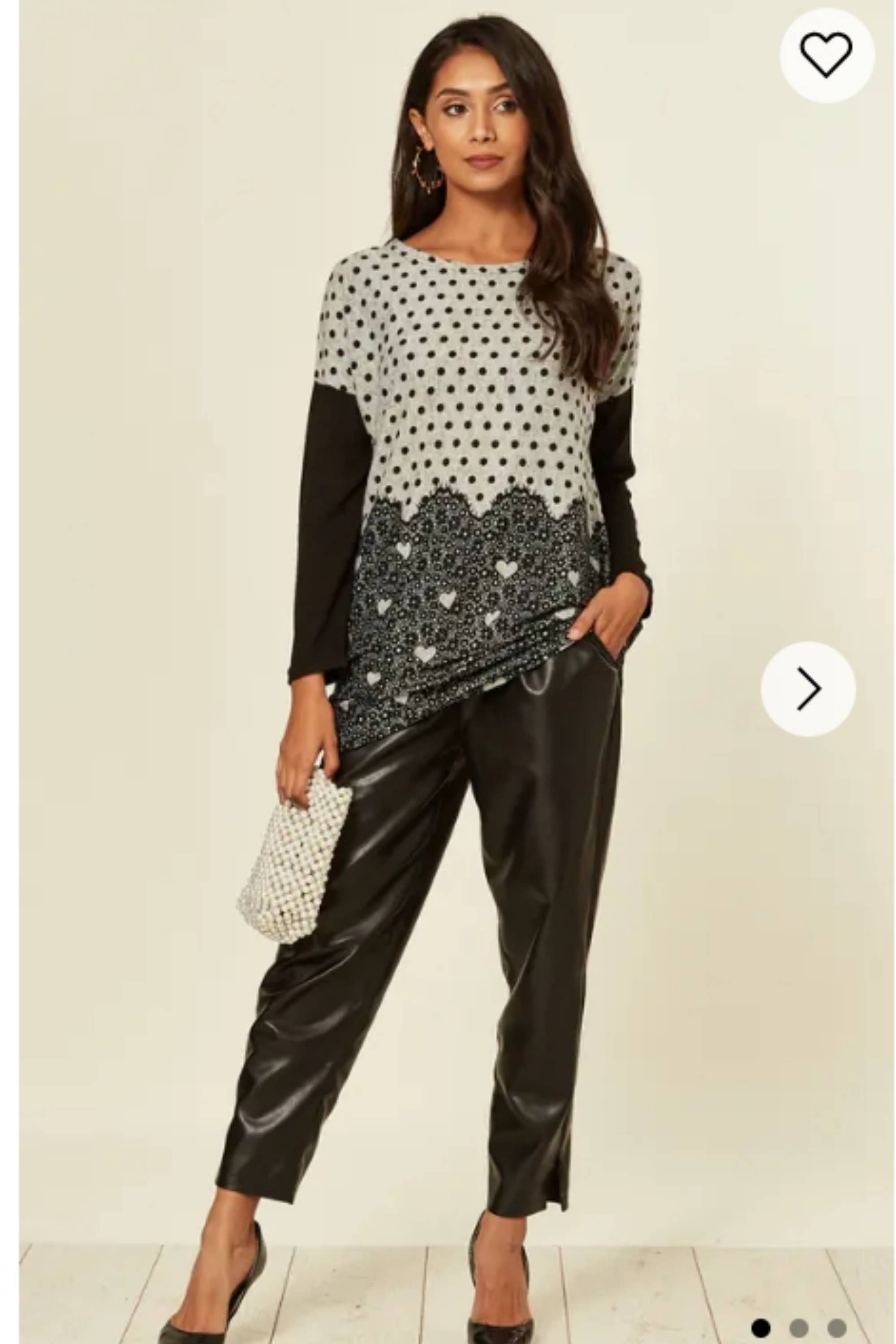The image size is (896, 1344).
Task: Add this top to your wishlist
Action: click(827, 56)
